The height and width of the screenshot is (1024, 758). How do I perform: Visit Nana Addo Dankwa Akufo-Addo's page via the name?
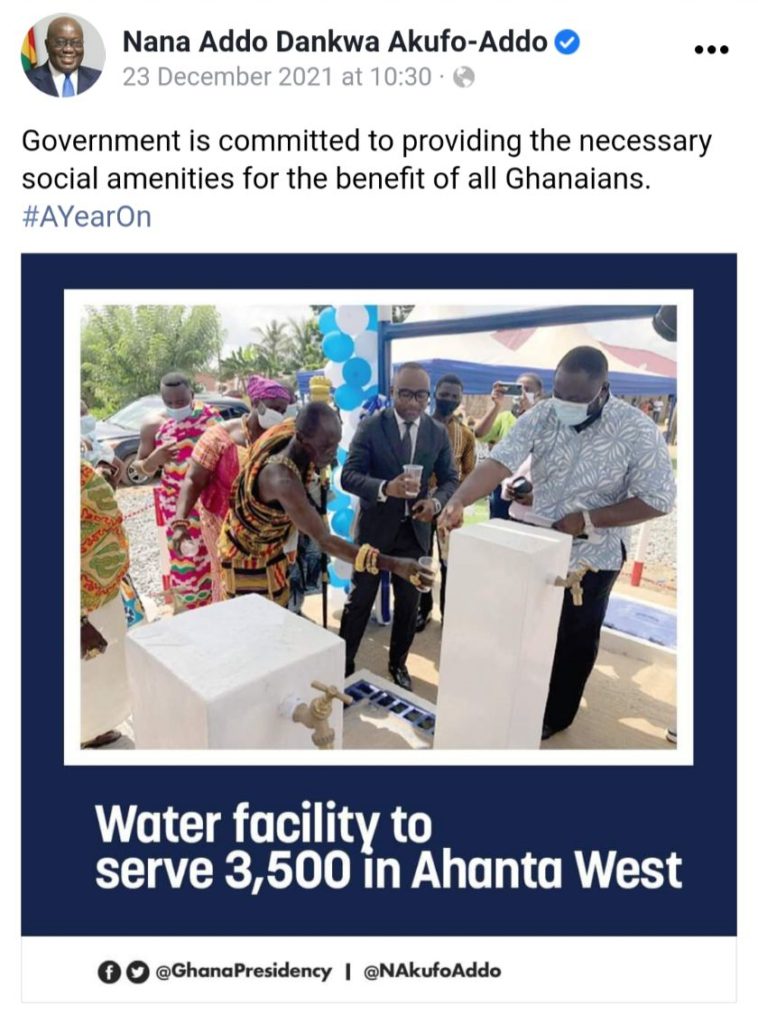[335, 41]
